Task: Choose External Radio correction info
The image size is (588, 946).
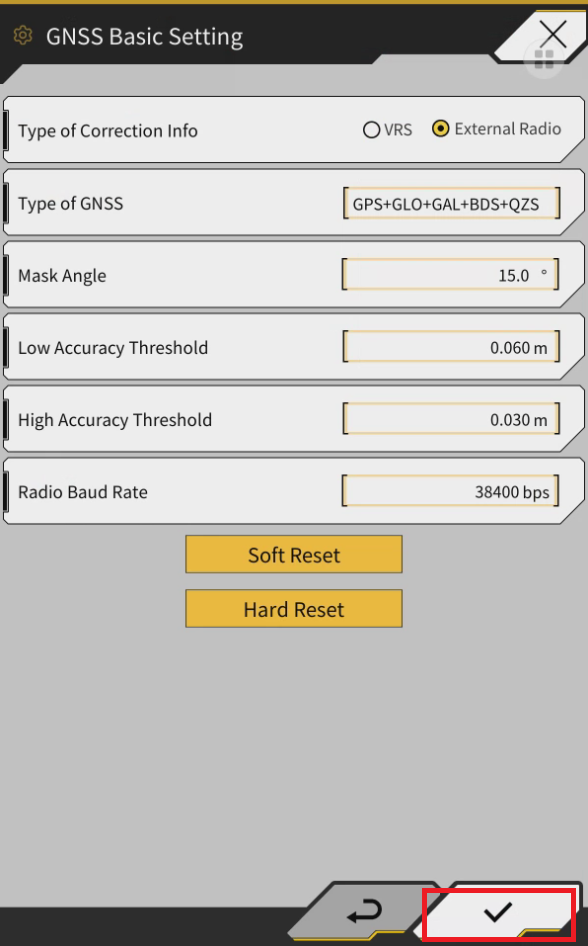Action: coord(496,129)
